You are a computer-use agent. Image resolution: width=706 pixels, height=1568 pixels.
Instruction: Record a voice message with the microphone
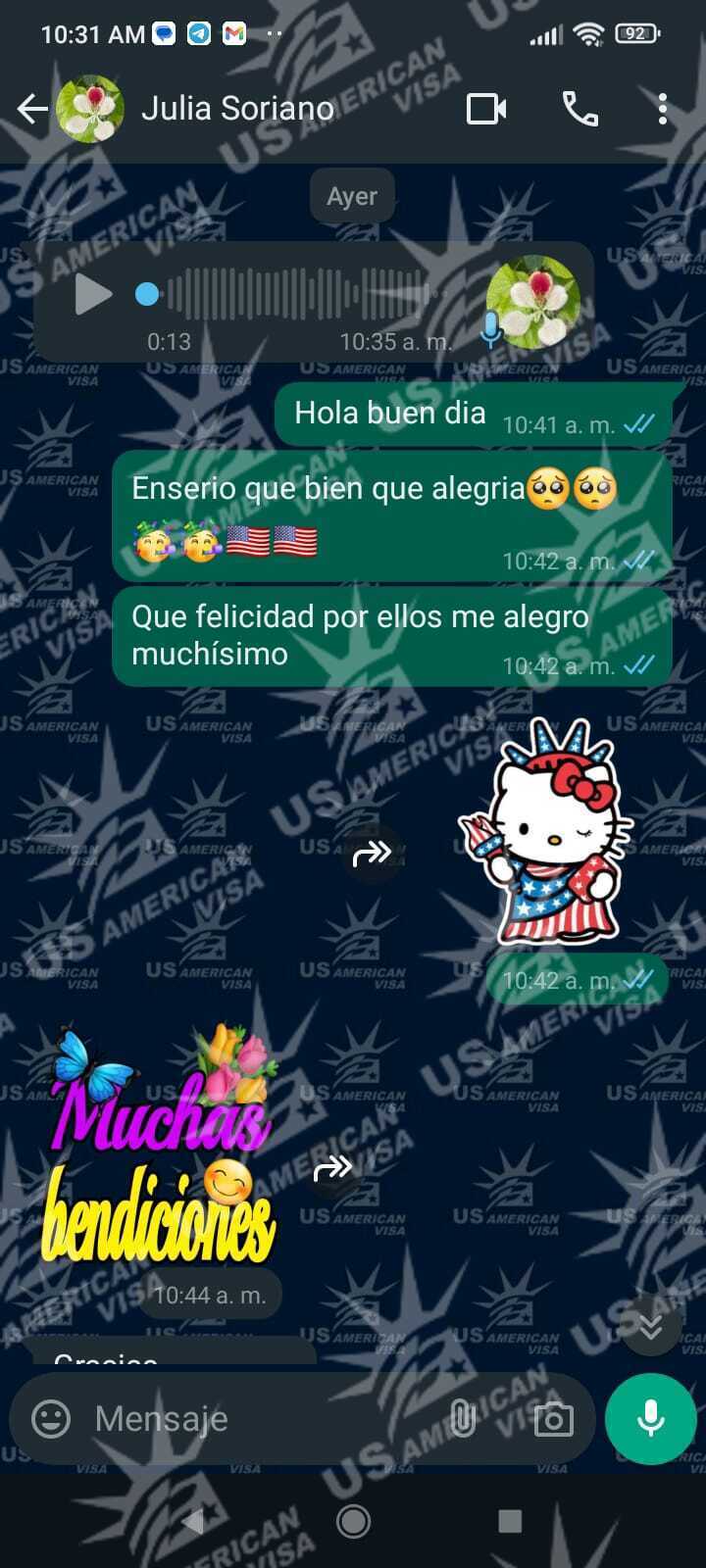tap(650, 1418)
